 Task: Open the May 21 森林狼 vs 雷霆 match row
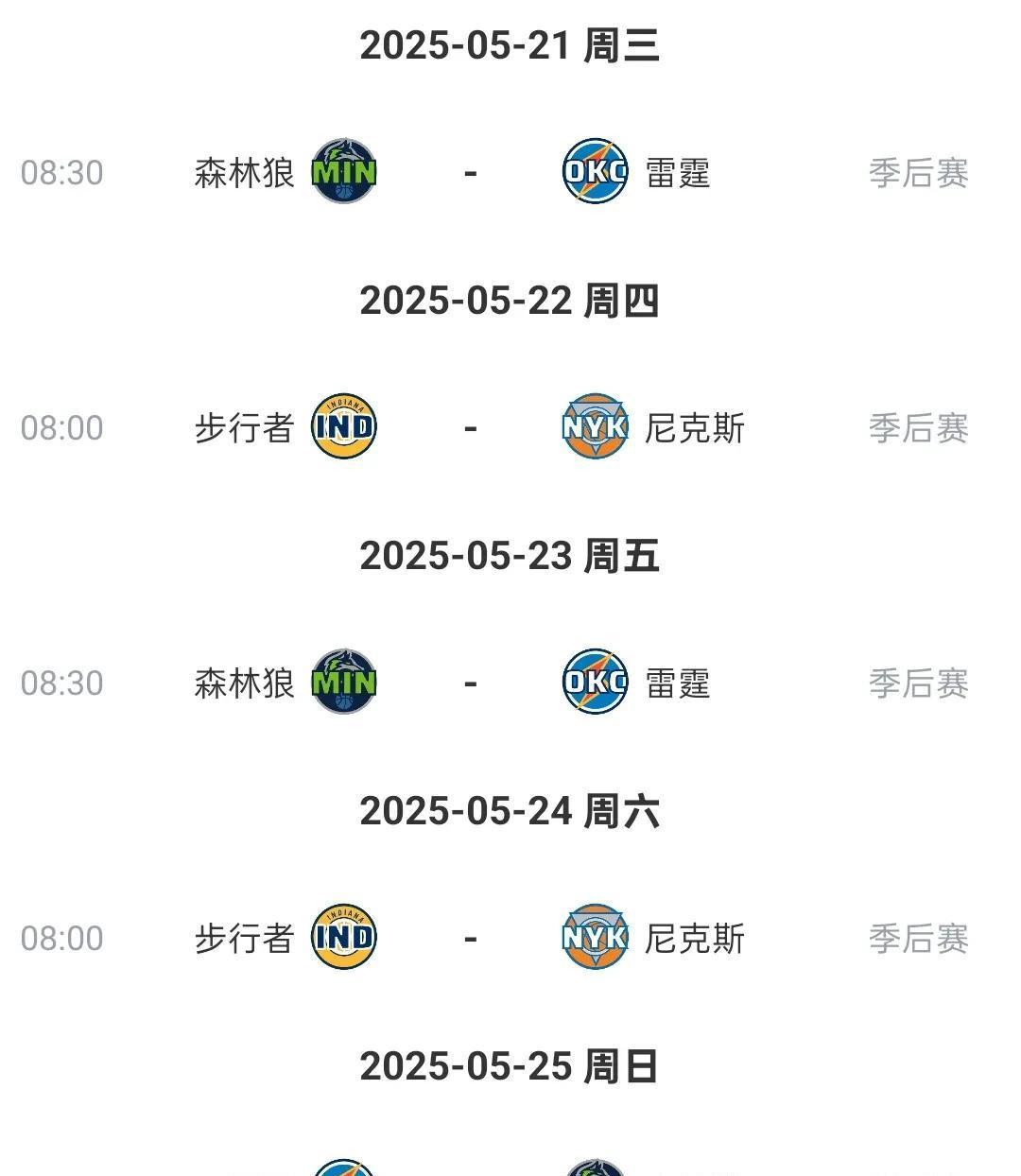click(x=468, y=173)
